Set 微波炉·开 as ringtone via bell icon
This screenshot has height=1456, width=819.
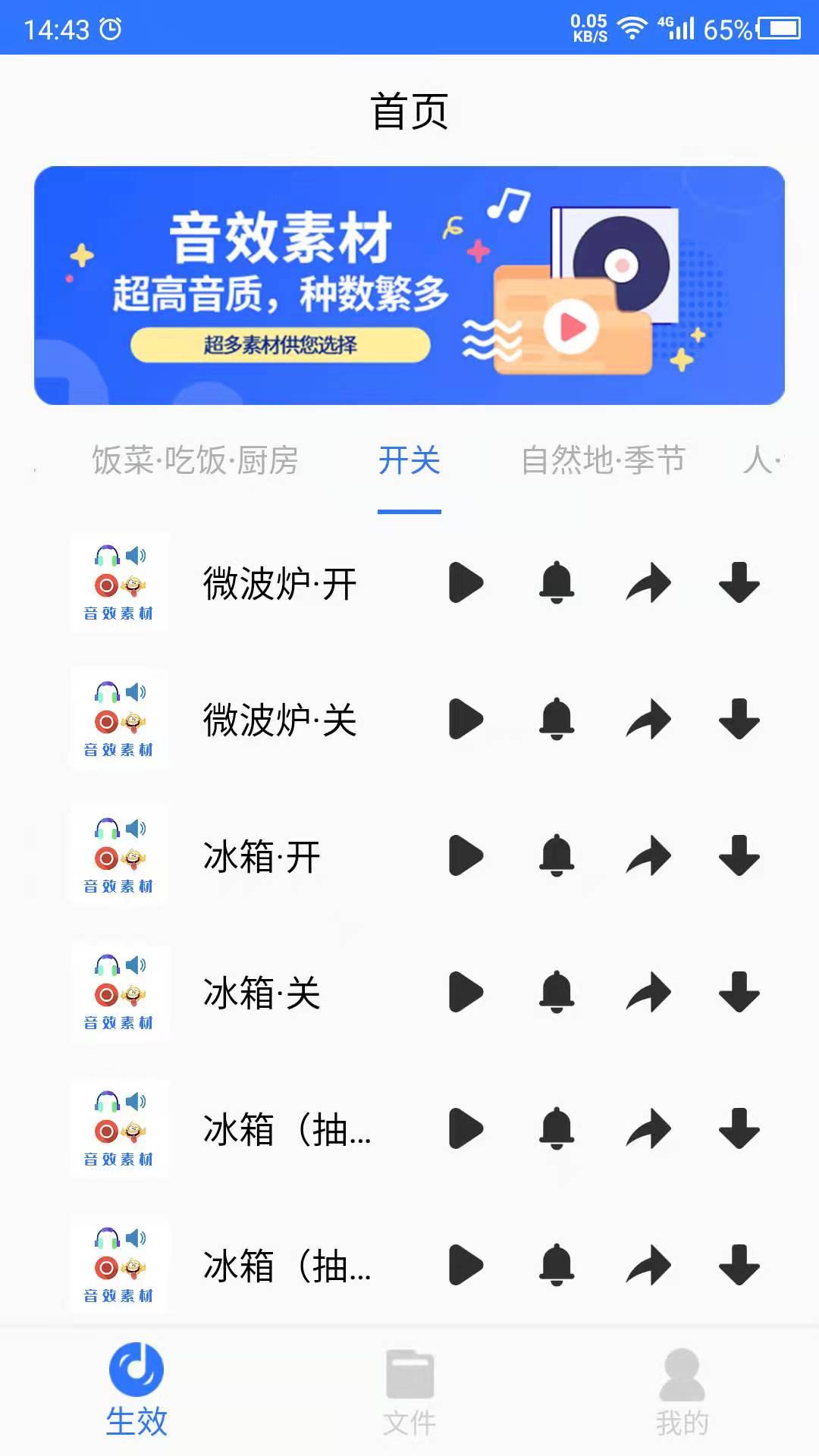(x=557, y=582)
